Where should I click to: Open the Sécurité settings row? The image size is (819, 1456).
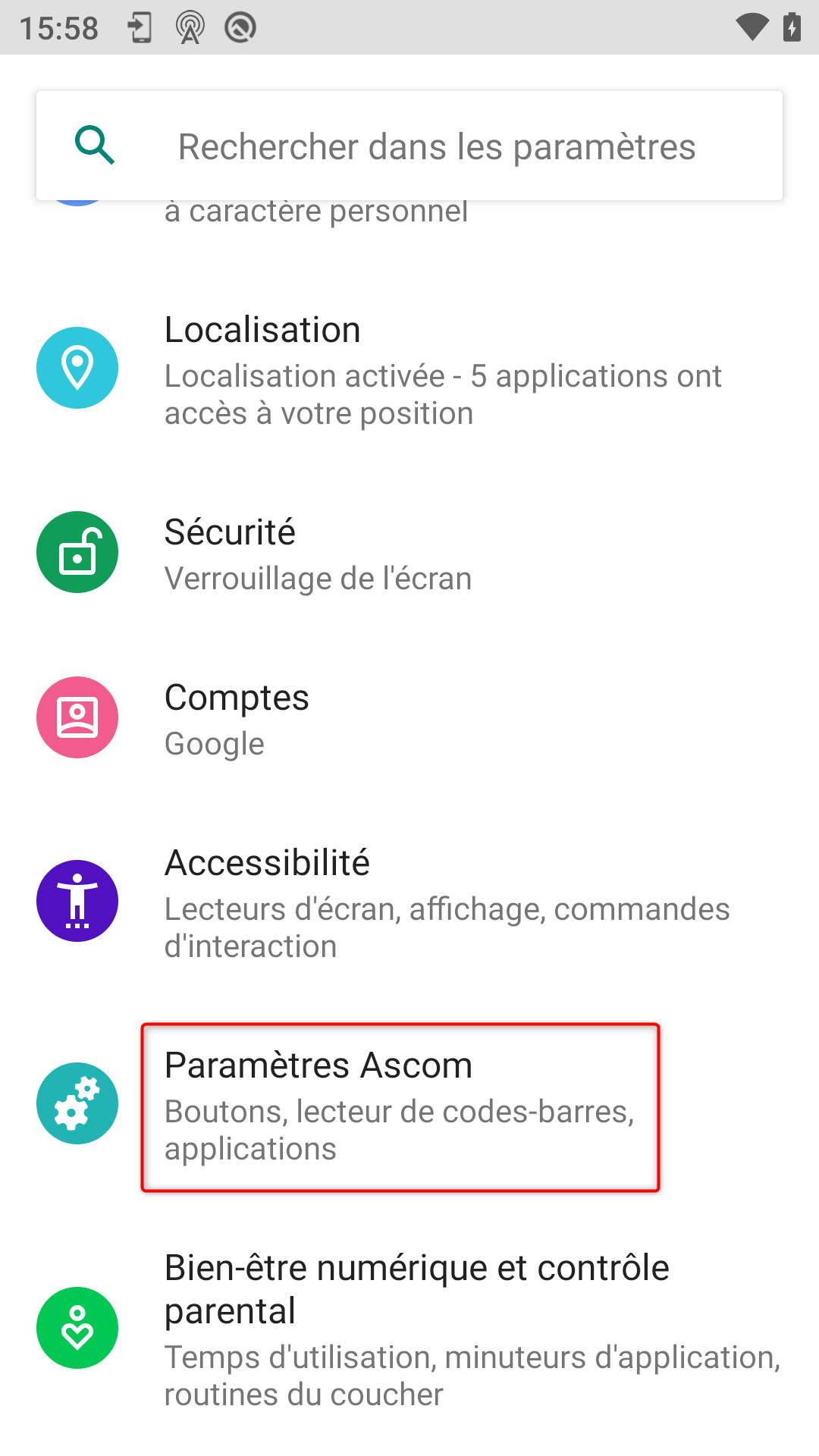pyautogui.click(x=409, y=554)
